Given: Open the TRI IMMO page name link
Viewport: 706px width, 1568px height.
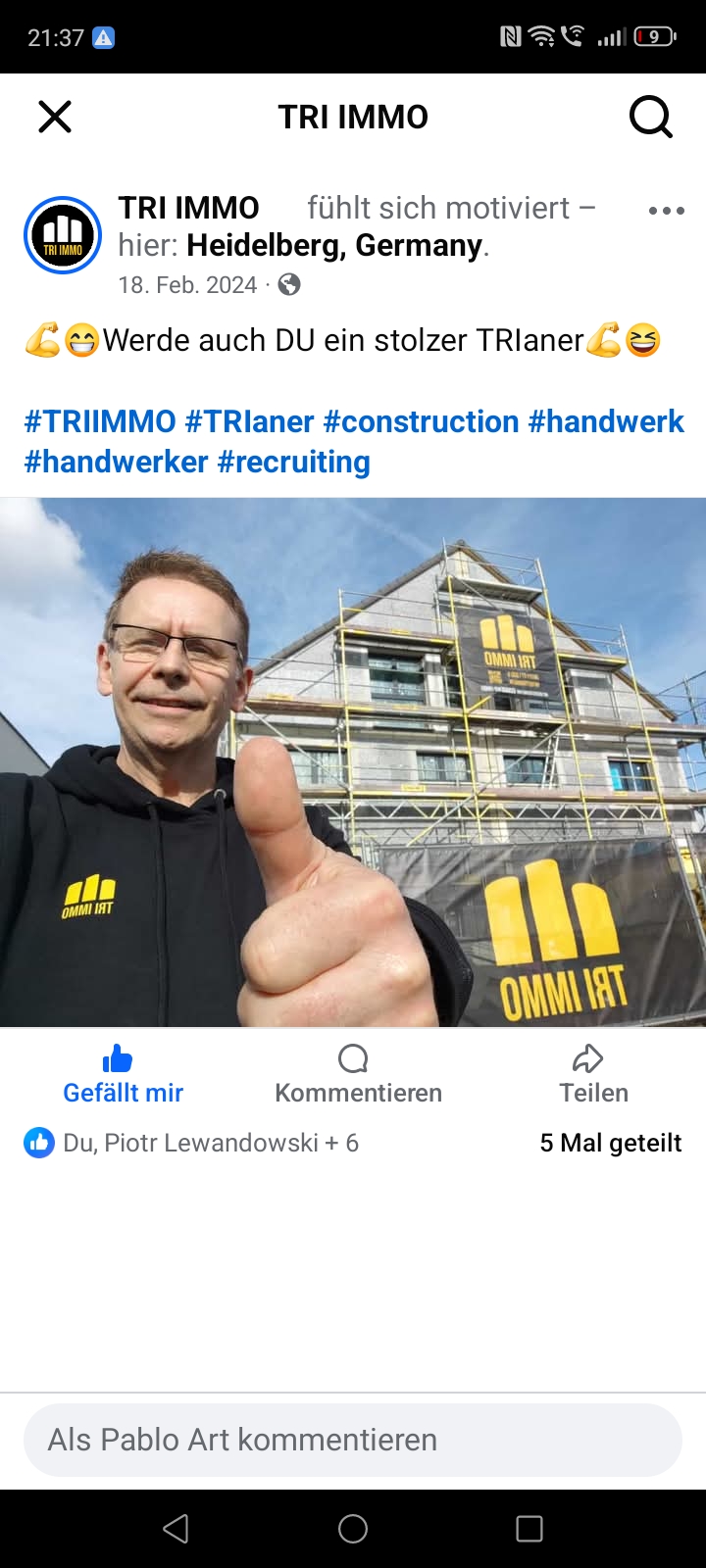Looking at the screenshot, I should click(188, 208).
